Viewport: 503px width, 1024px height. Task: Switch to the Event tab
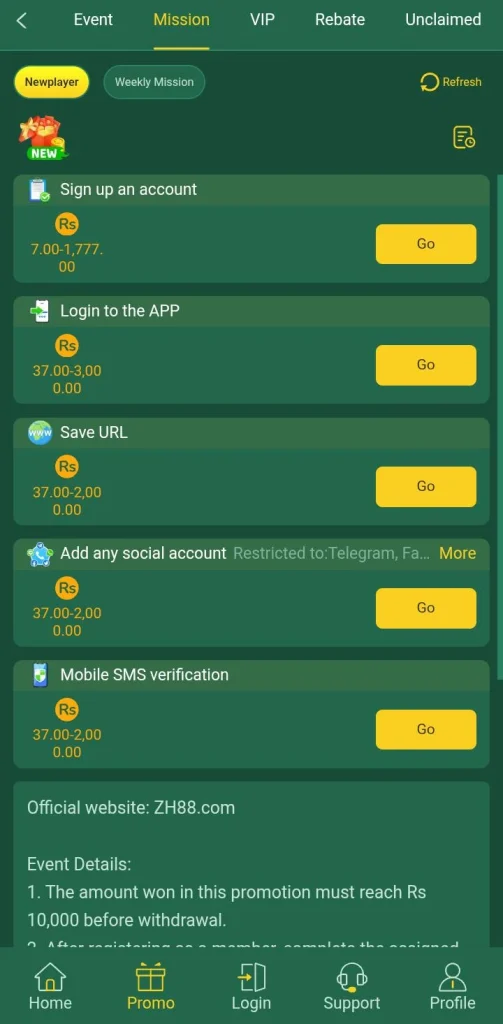(x=93, y=20)
